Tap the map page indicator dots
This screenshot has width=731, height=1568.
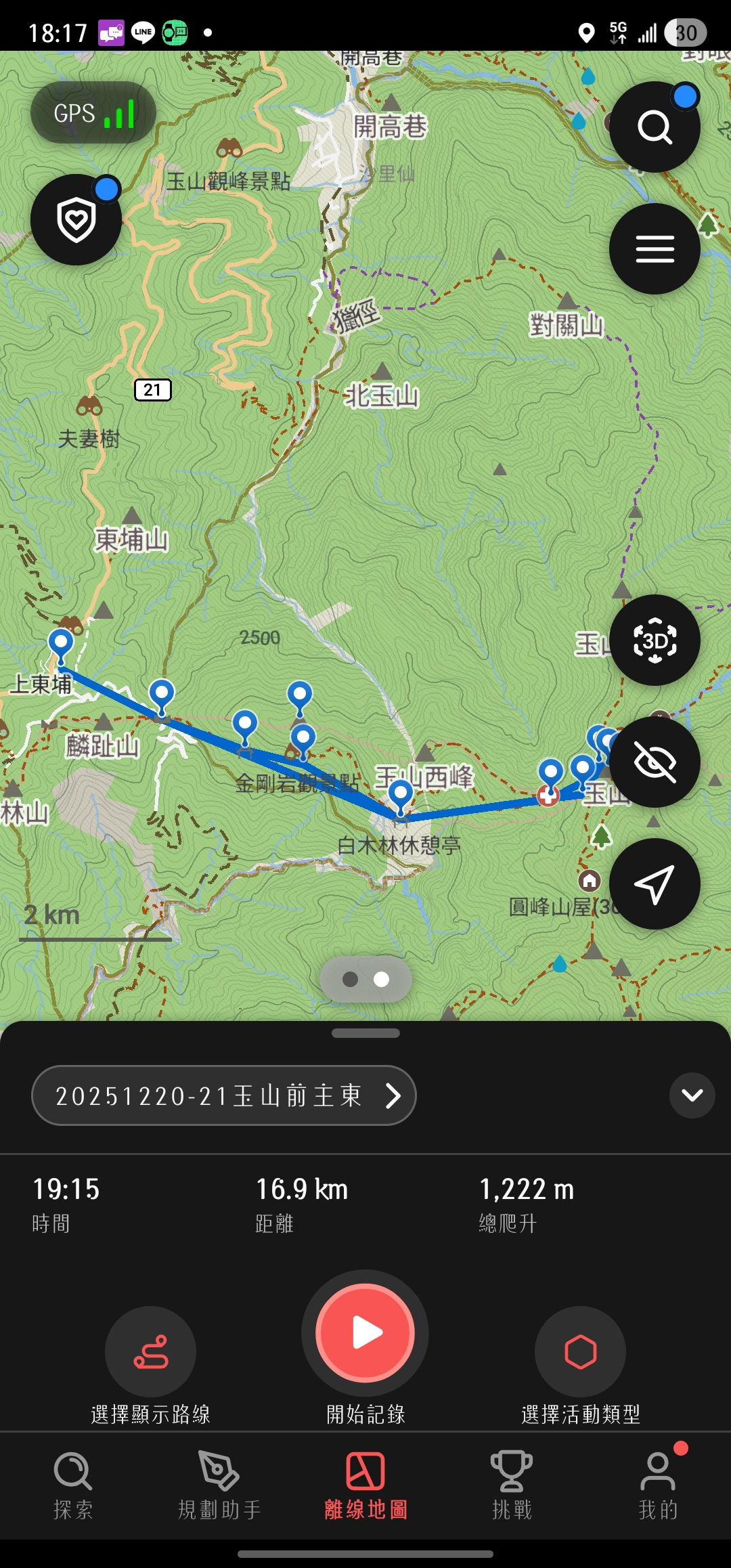pos(365,980)
